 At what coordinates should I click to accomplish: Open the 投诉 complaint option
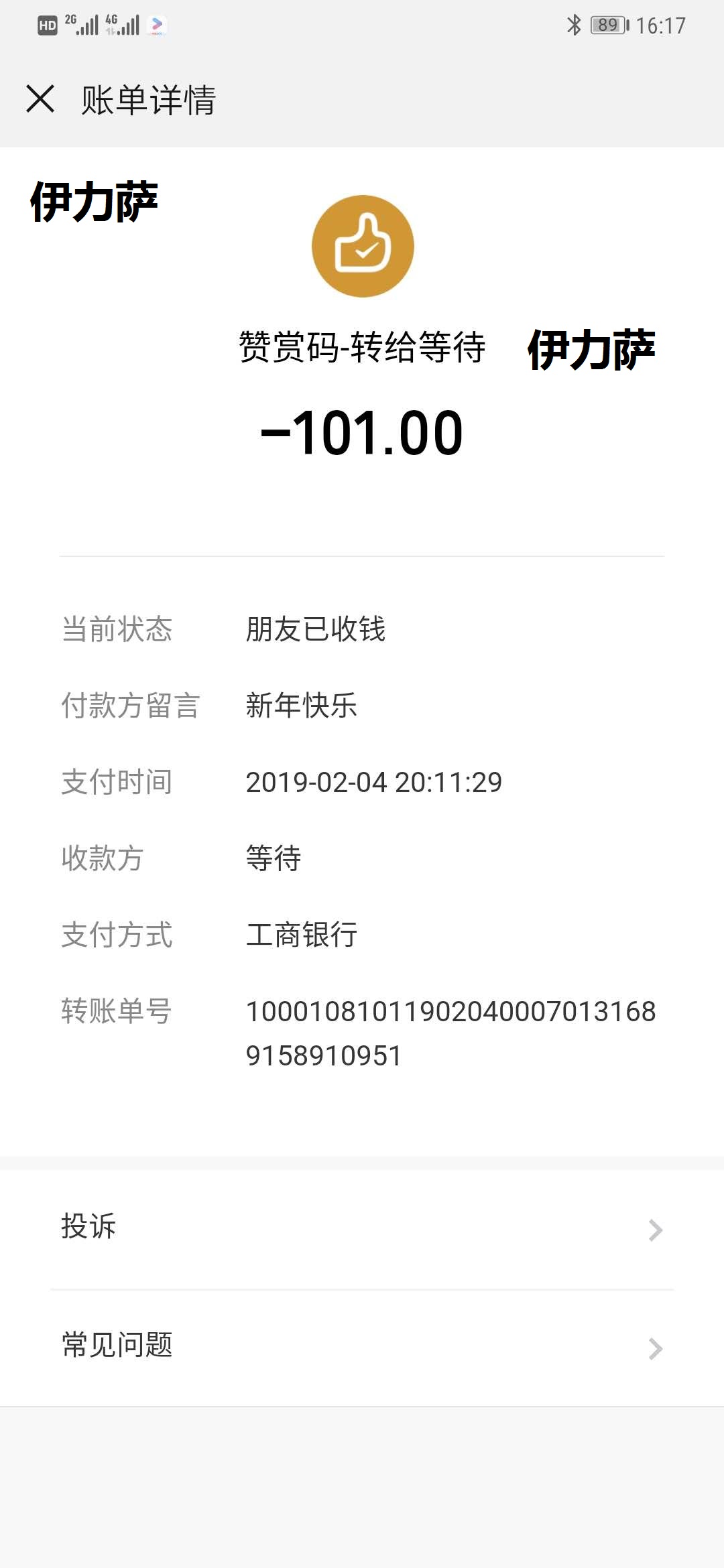click(362, 1228)
